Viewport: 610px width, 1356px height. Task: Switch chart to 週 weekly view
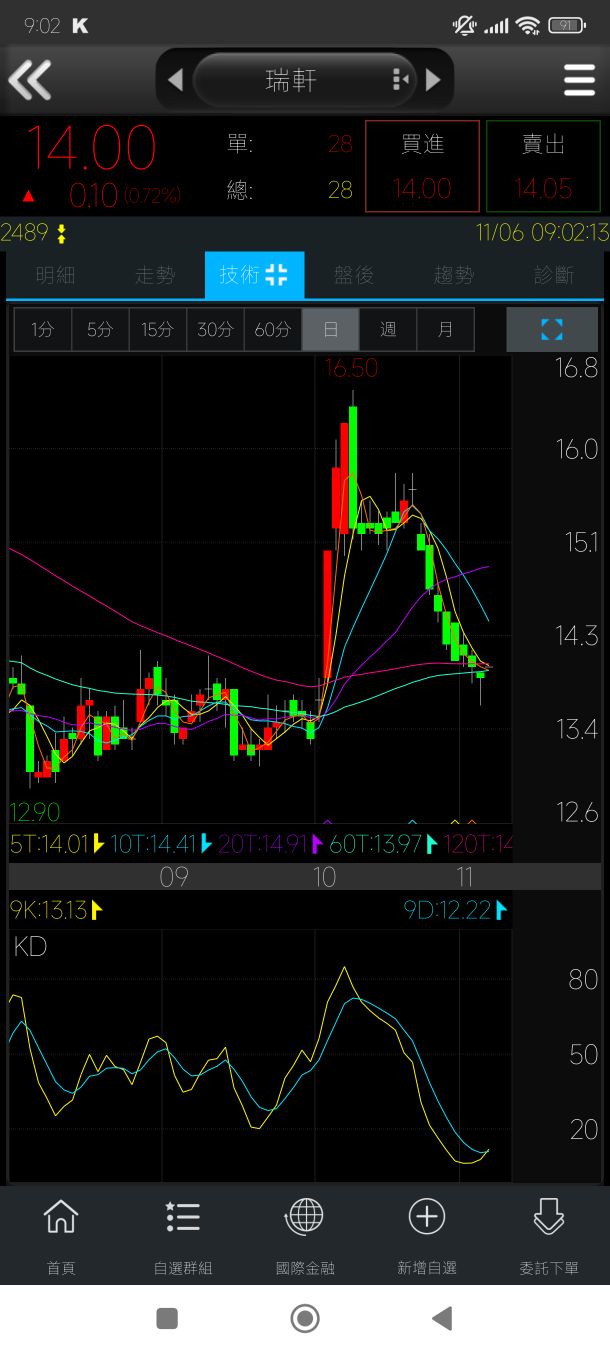tap(388, 329)
